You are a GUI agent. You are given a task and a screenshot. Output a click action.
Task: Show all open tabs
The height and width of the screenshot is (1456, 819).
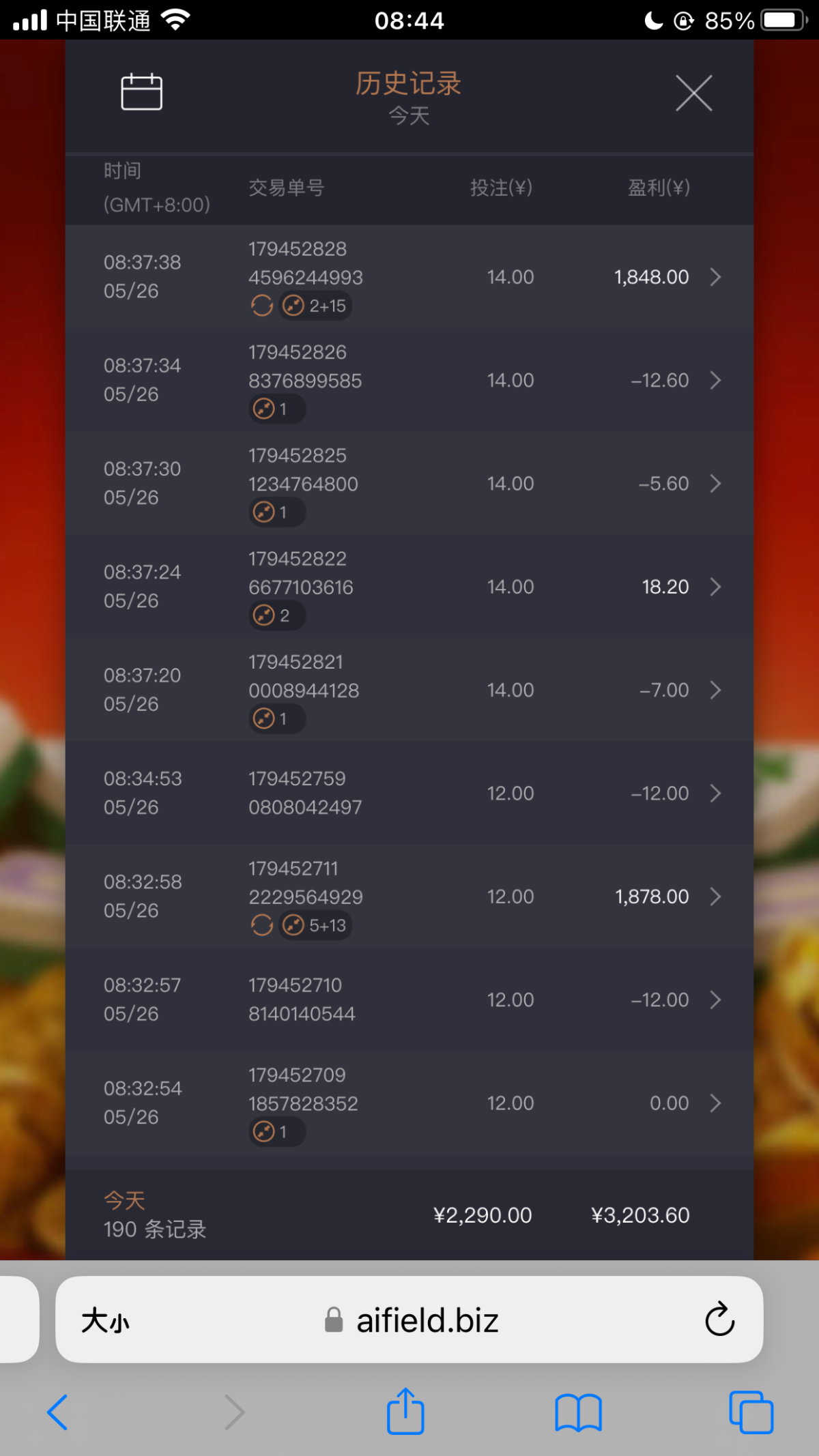(751, 1412)
